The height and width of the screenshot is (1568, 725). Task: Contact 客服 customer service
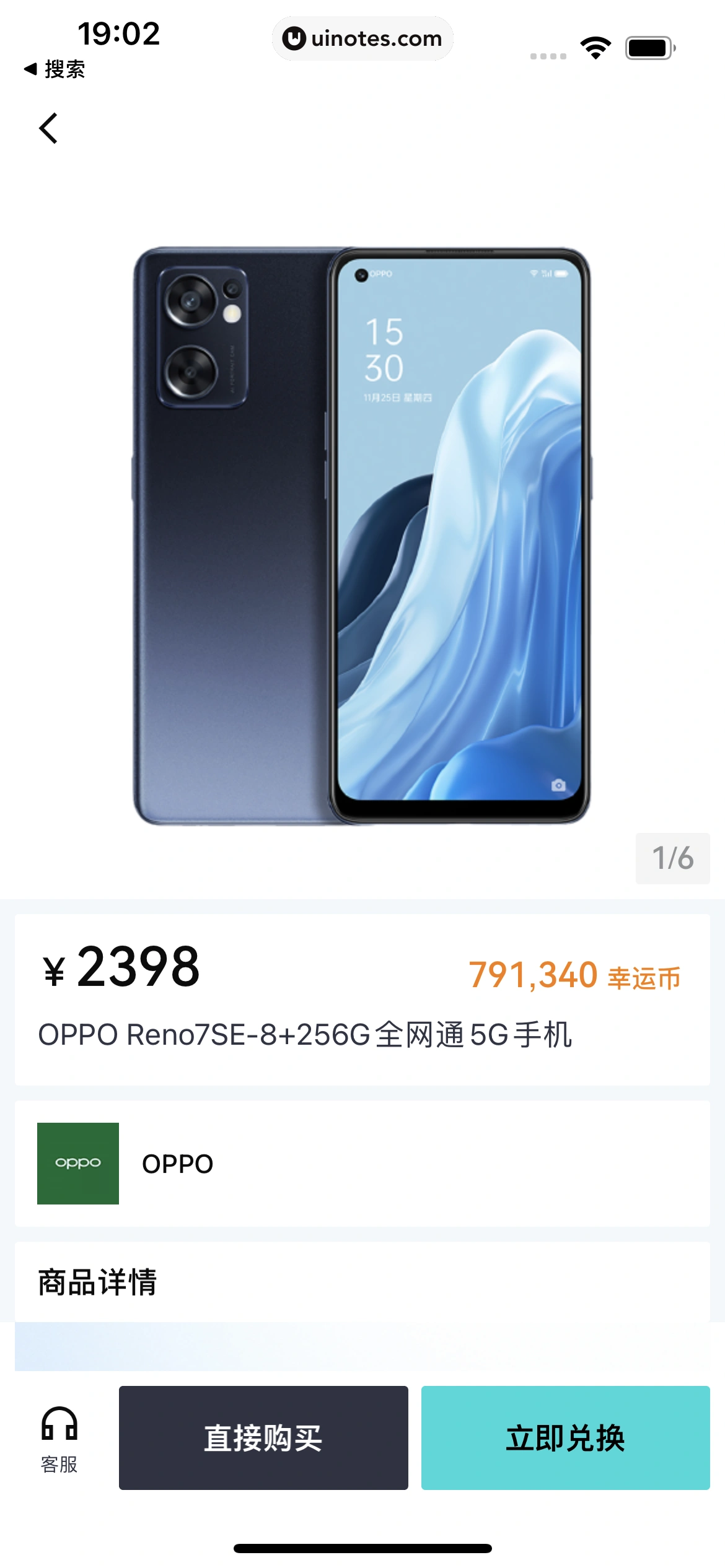[x=59, y=1438]
